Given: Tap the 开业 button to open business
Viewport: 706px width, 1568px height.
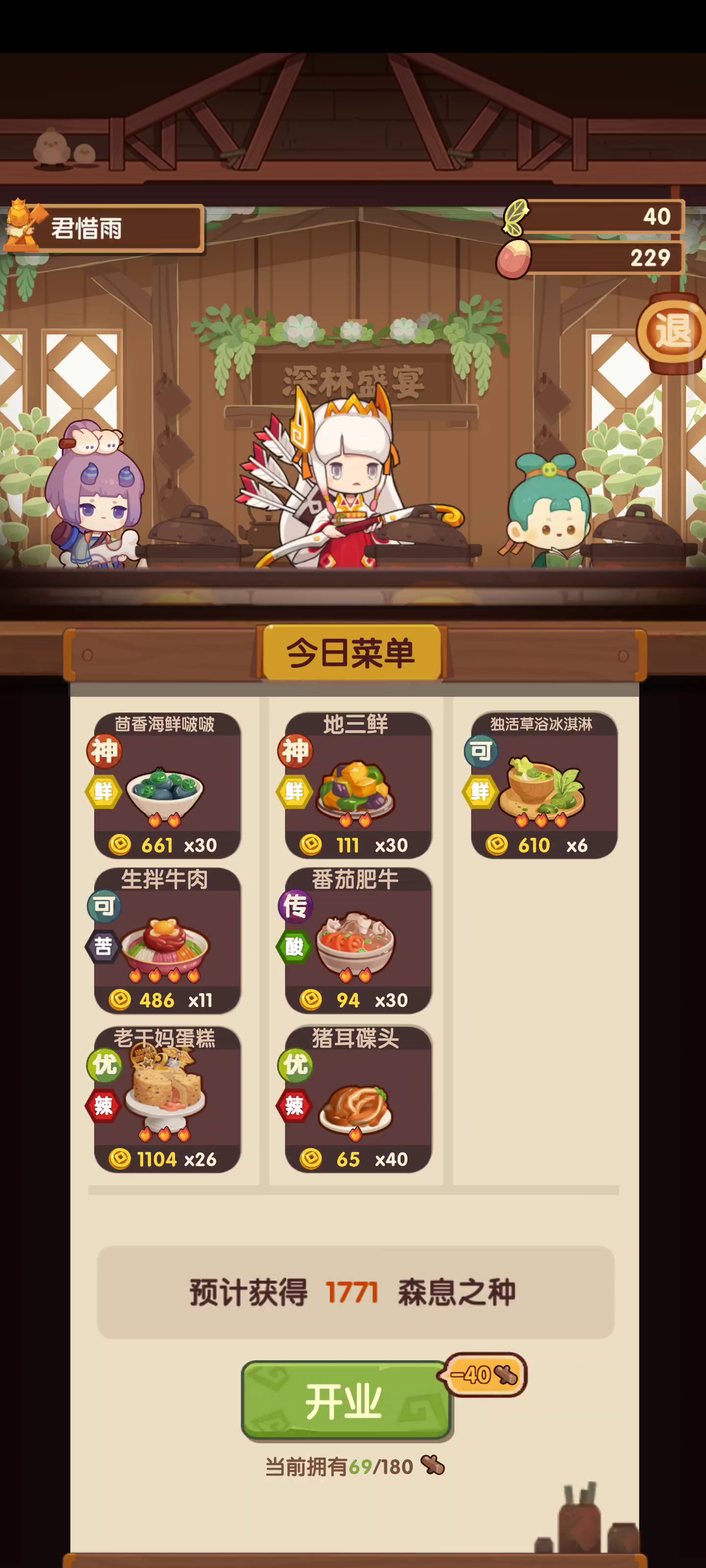Looking at the screenshot, I should [346, 1400].
